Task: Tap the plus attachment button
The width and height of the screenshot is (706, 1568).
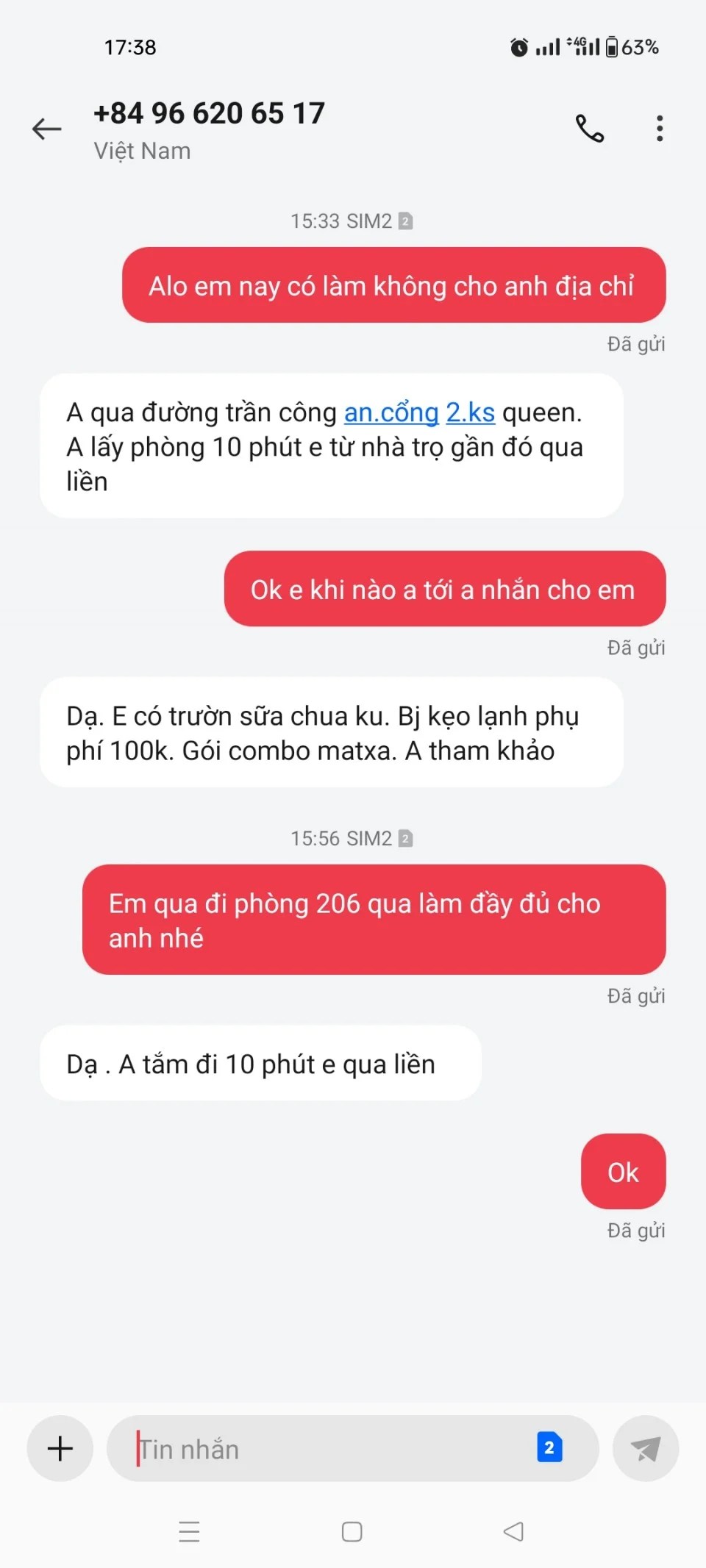Action: click(x=60, y=1448)
